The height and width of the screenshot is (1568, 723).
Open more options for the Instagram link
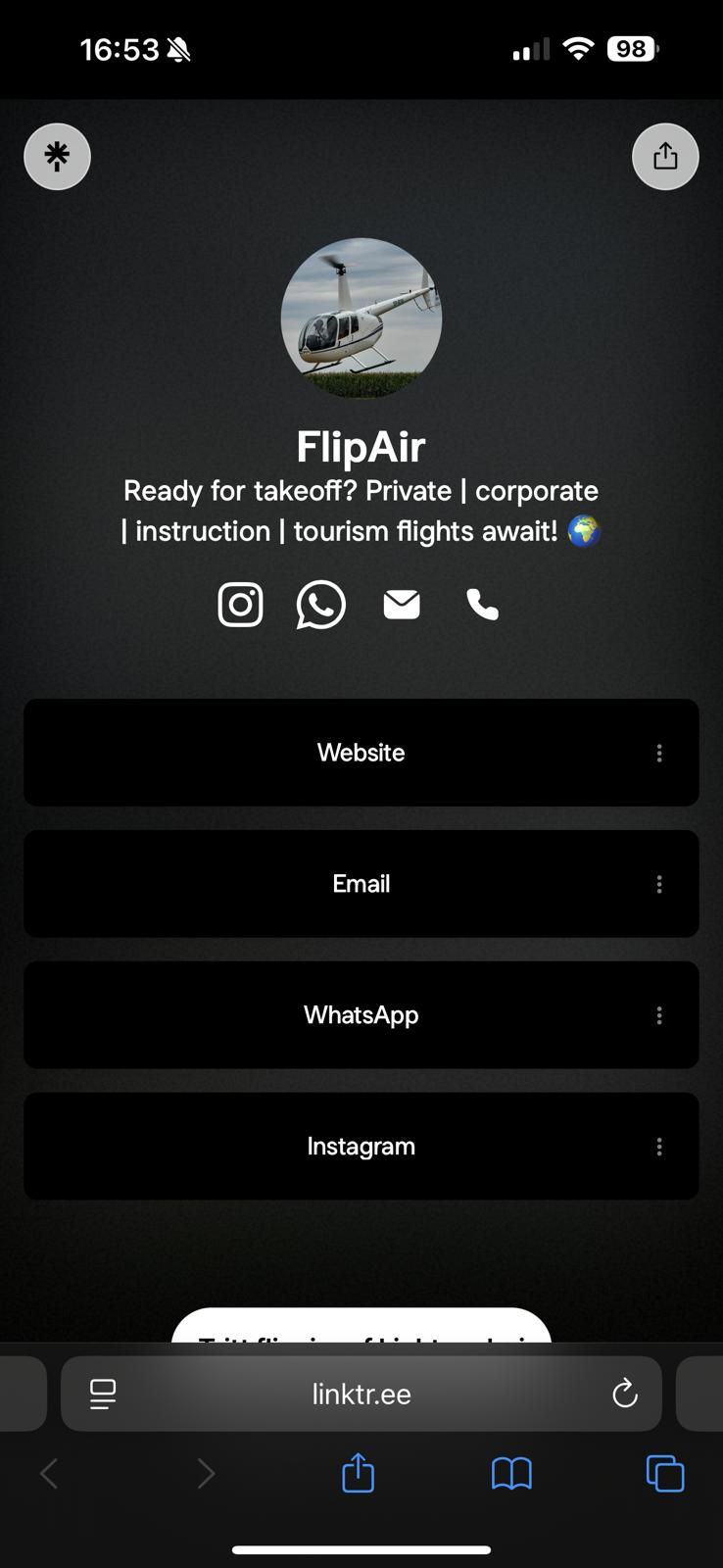tap(659, 1147)
